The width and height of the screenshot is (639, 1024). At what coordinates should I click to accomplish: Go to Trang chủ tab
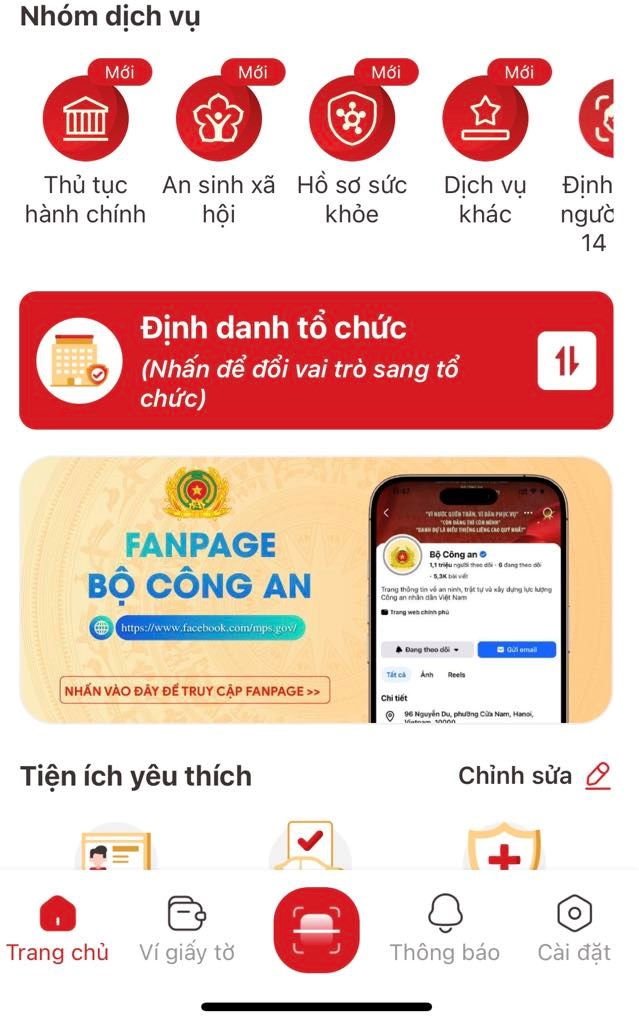(58, 929)
